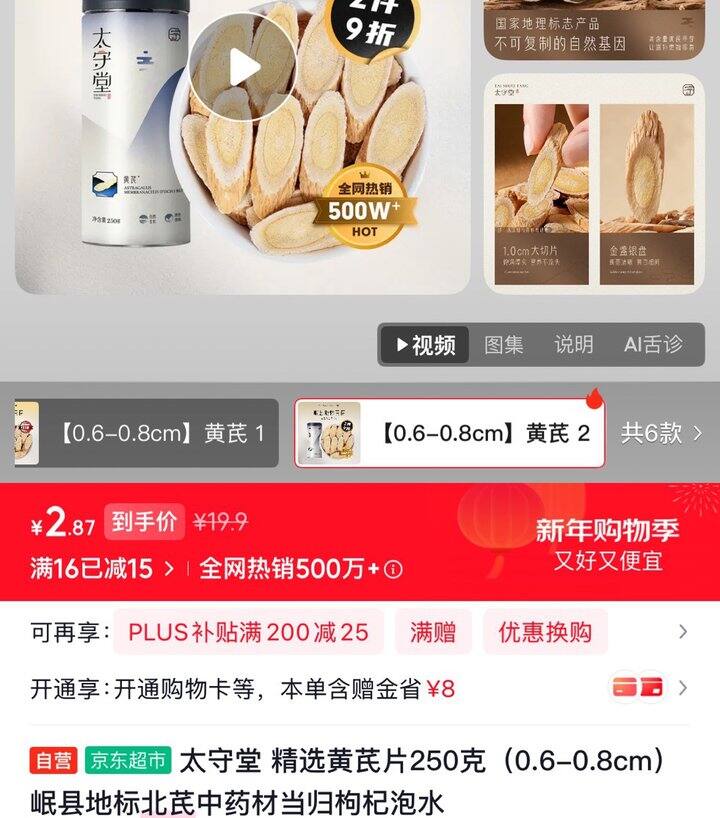Screen dimensions: 720x818
Task: Open 开通购物卡 savings row
Action: (x=360, y=688)
